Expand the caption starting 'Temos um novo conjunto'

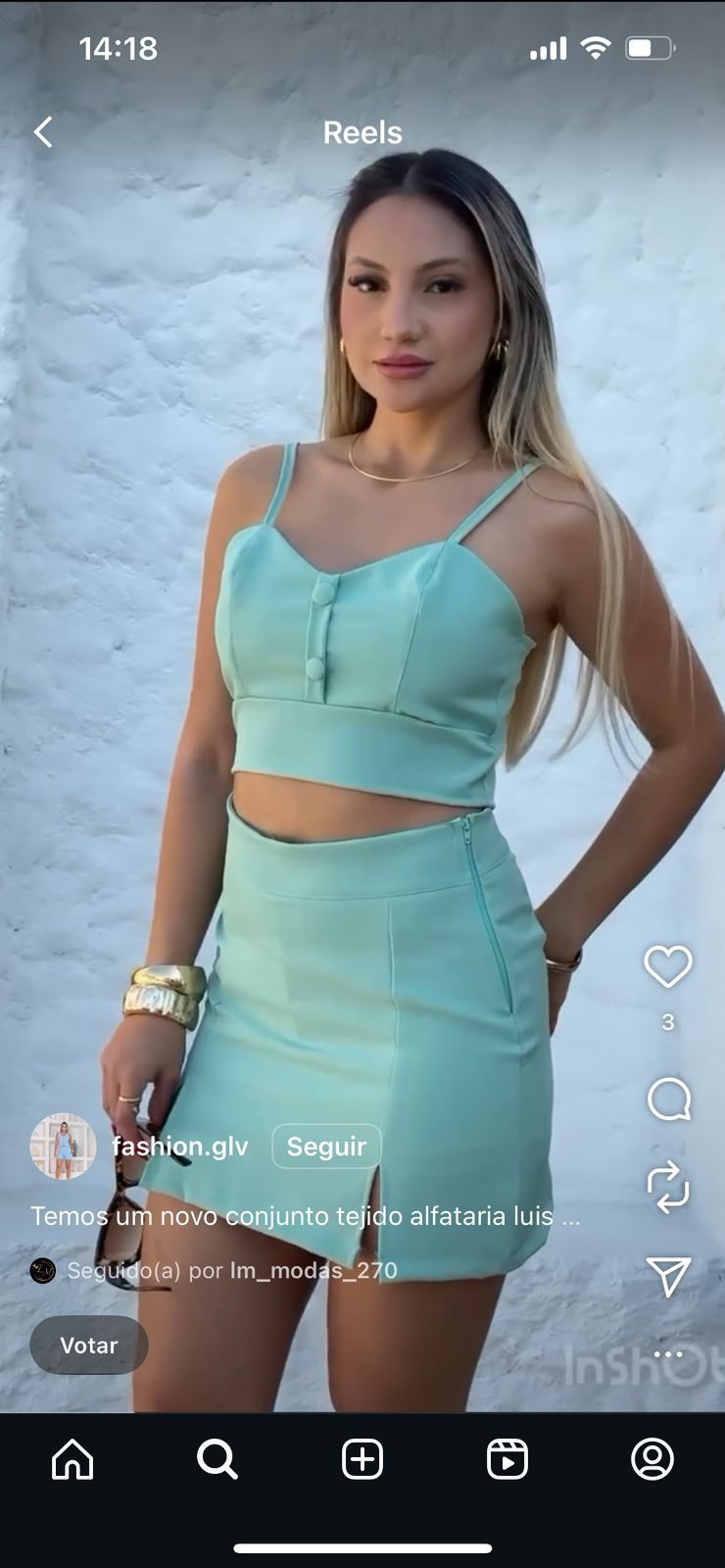tap(305, 1216)
